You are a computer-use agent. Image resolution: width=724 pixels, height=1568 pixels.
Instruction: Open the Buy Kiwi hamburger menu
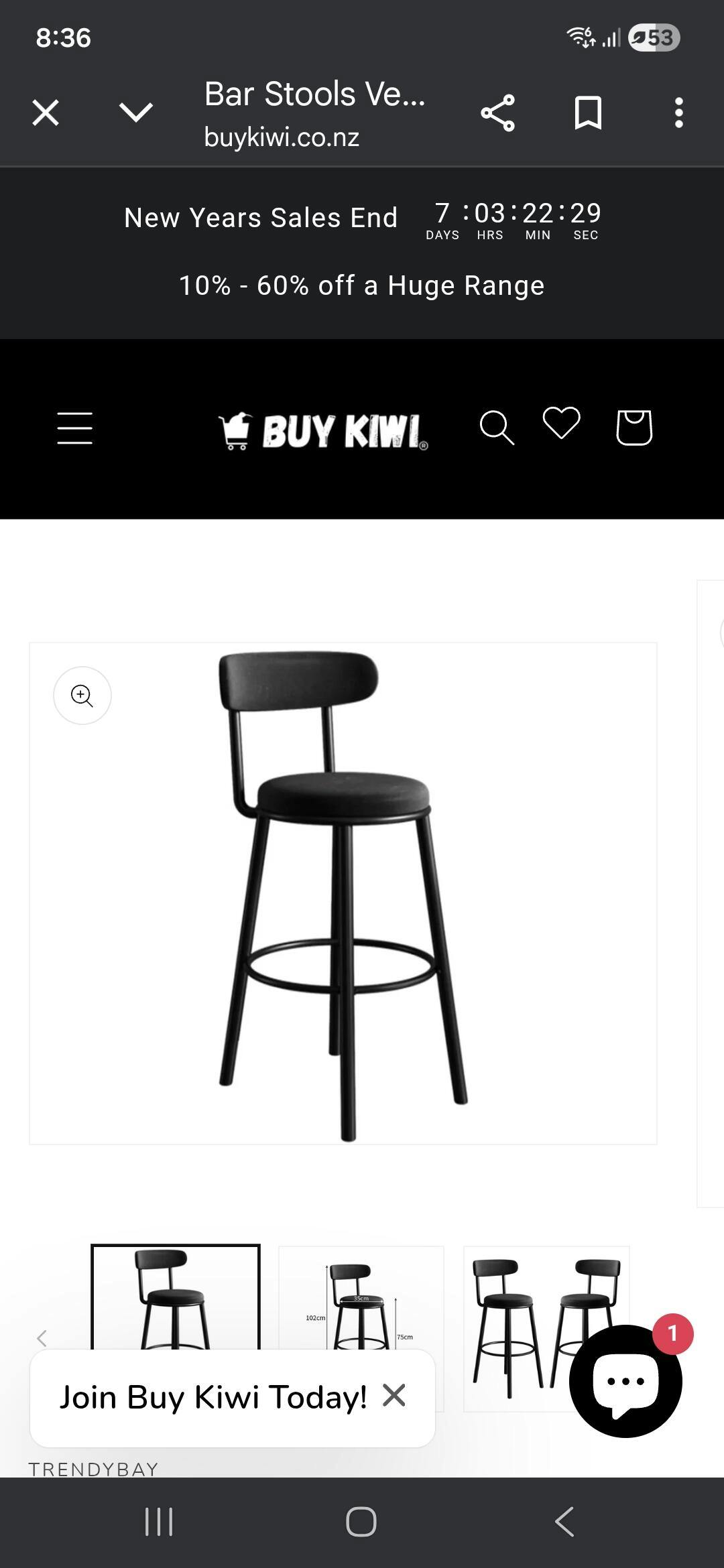click(74, 428)
